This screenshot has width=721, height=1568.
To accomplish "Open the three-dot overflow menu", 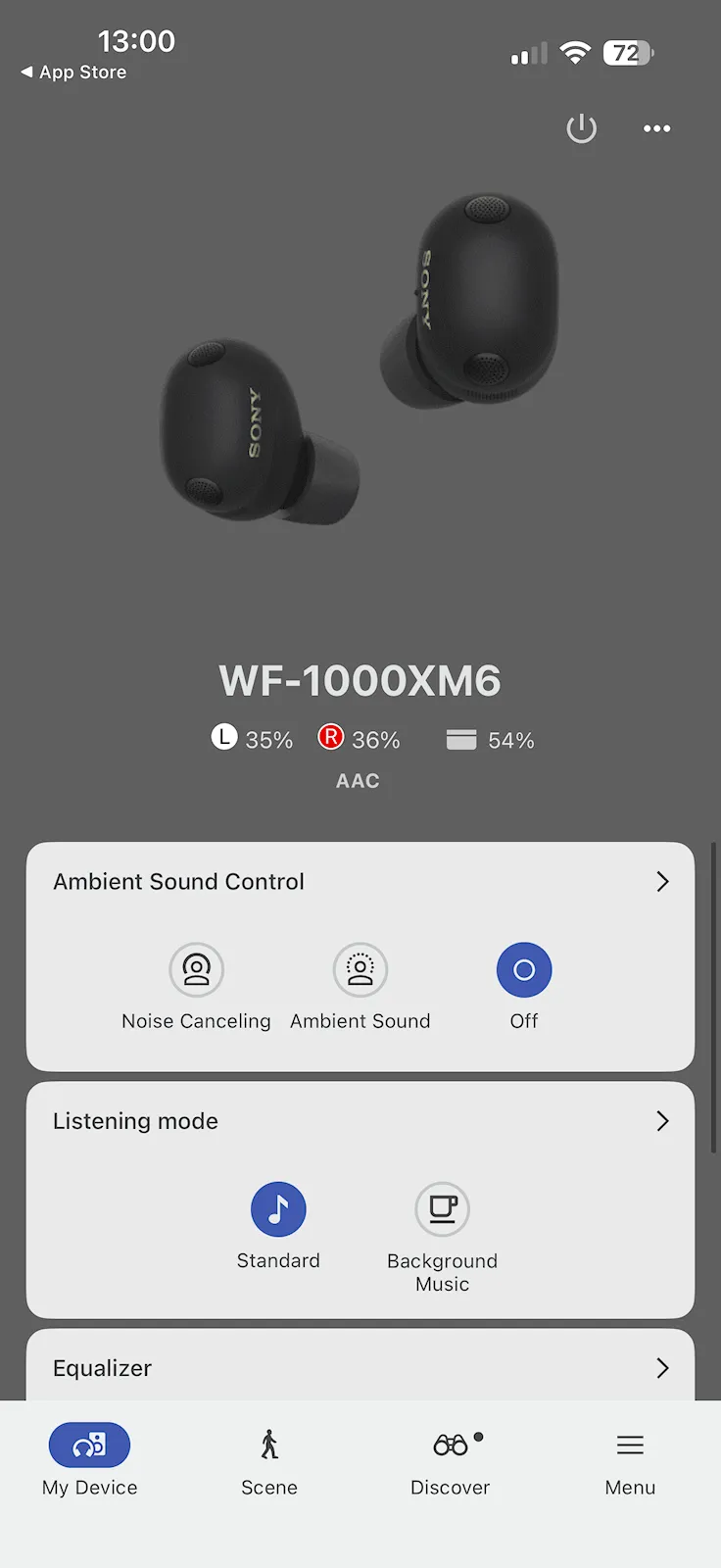I will point(656,128).
